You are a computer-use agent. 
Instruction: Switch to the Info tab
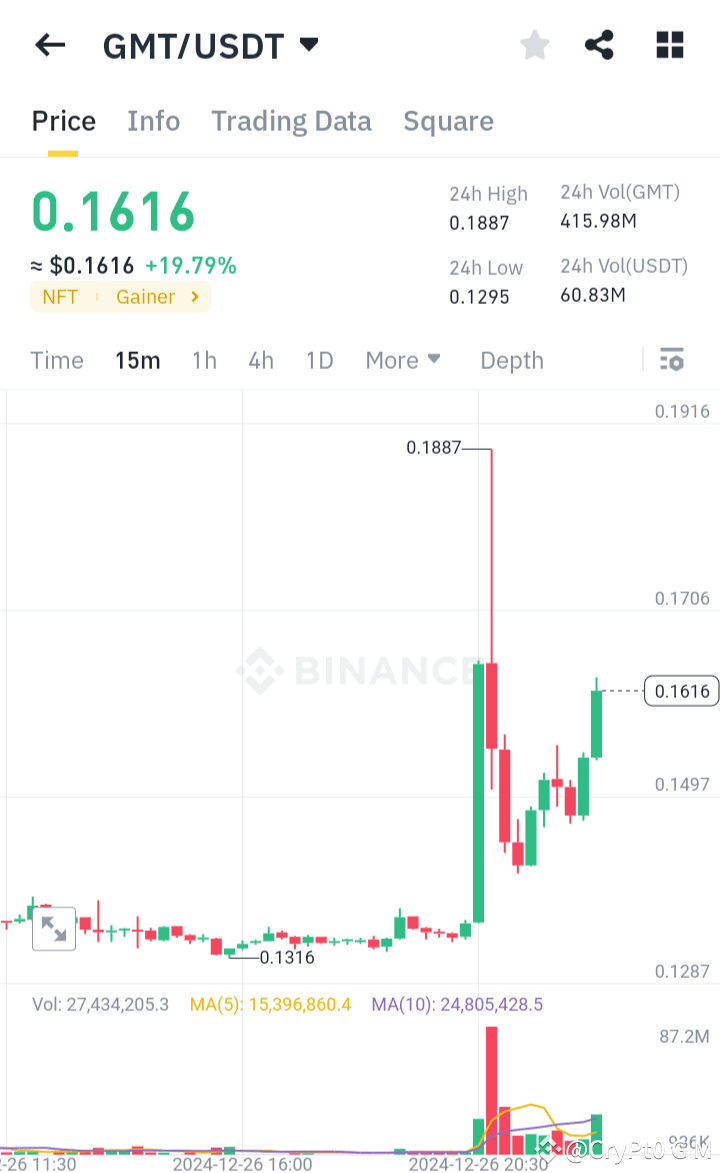(153, 121)
